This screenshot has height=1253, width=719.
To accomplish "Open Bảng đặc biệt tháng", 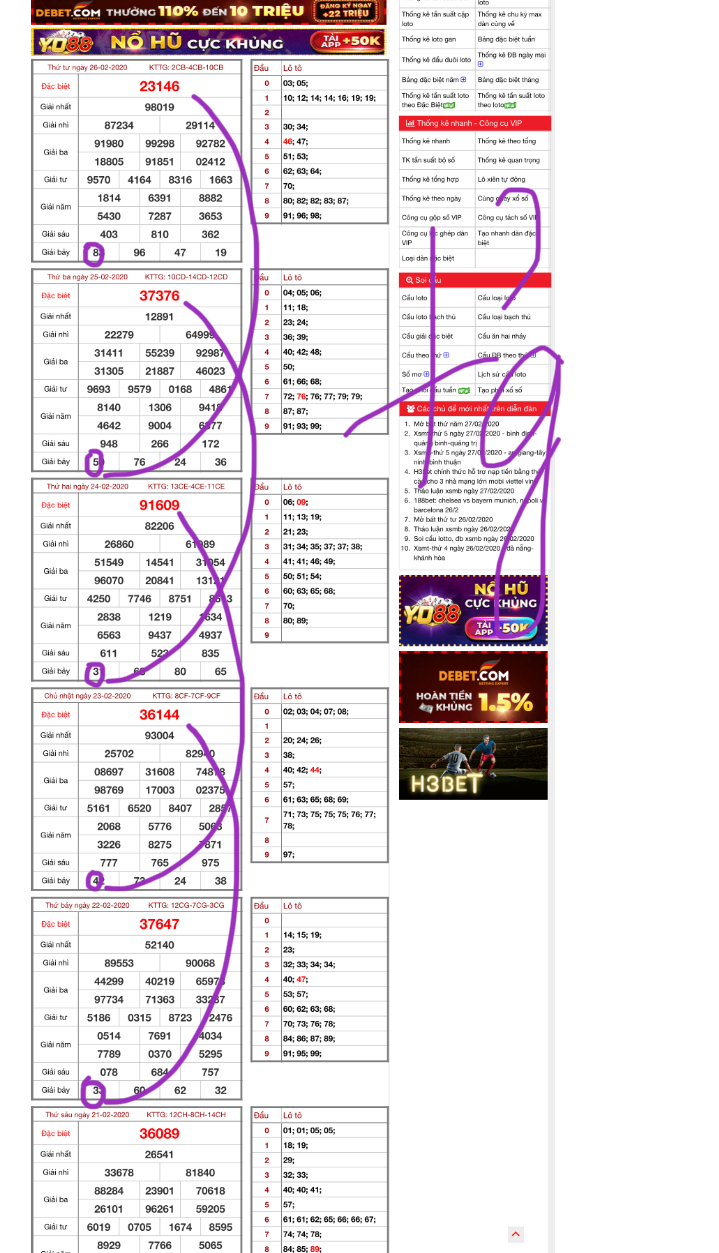I will [x=508, y=79].
